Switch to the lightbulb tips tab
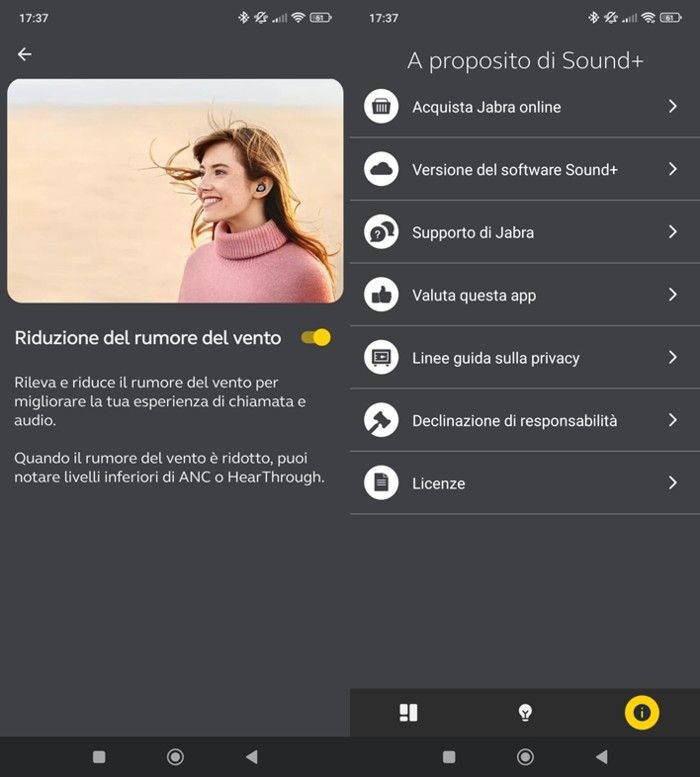 [x=524, y=712]
